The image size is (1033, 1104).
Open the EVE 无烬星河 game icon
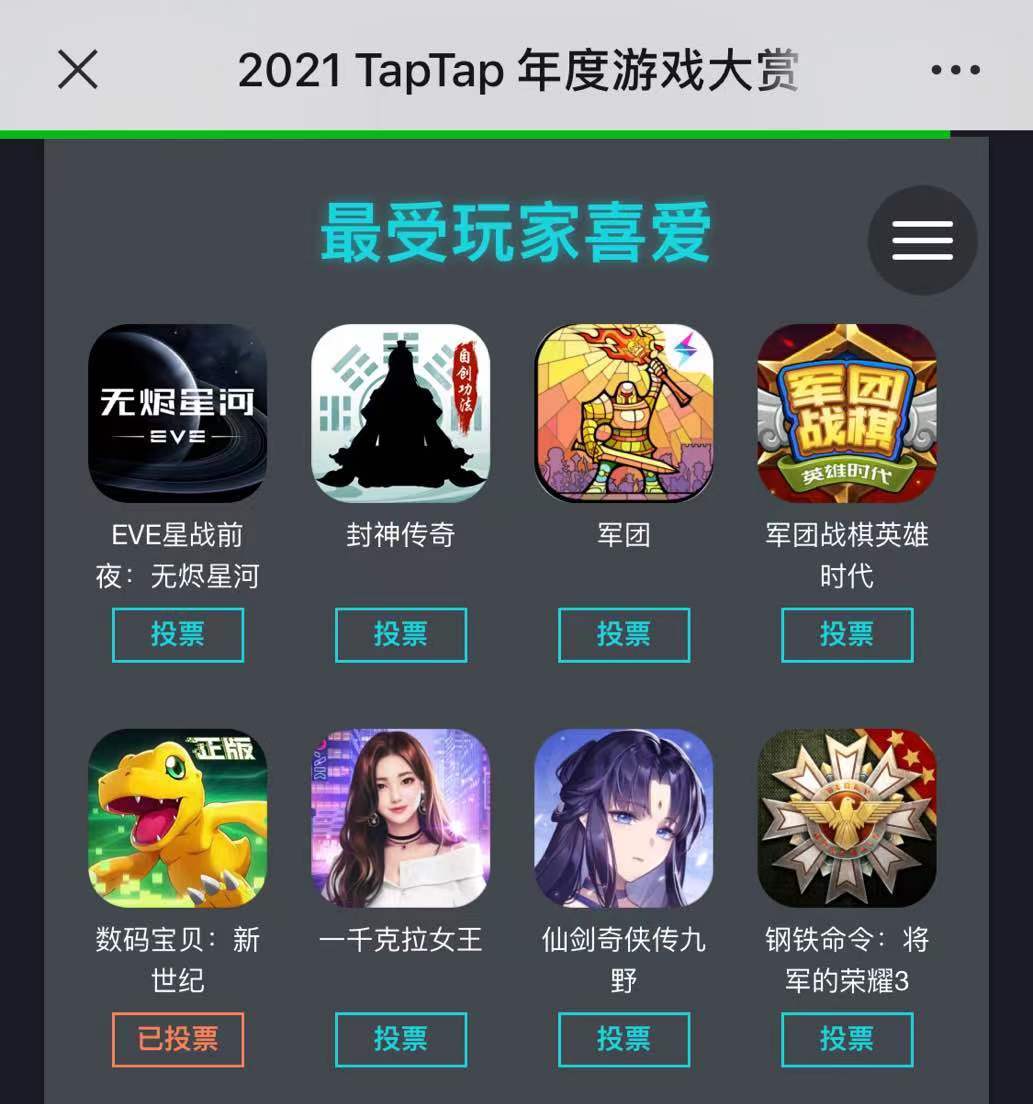point(178,413)
